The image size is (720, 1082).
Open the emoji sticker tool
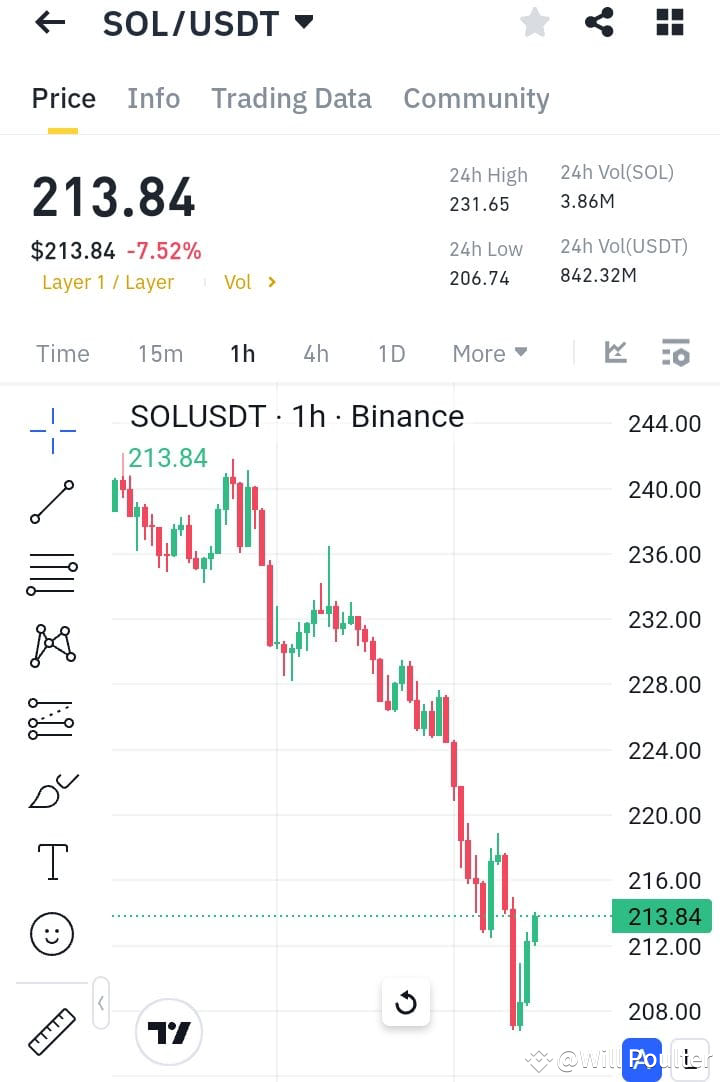[x=51, y=934]
